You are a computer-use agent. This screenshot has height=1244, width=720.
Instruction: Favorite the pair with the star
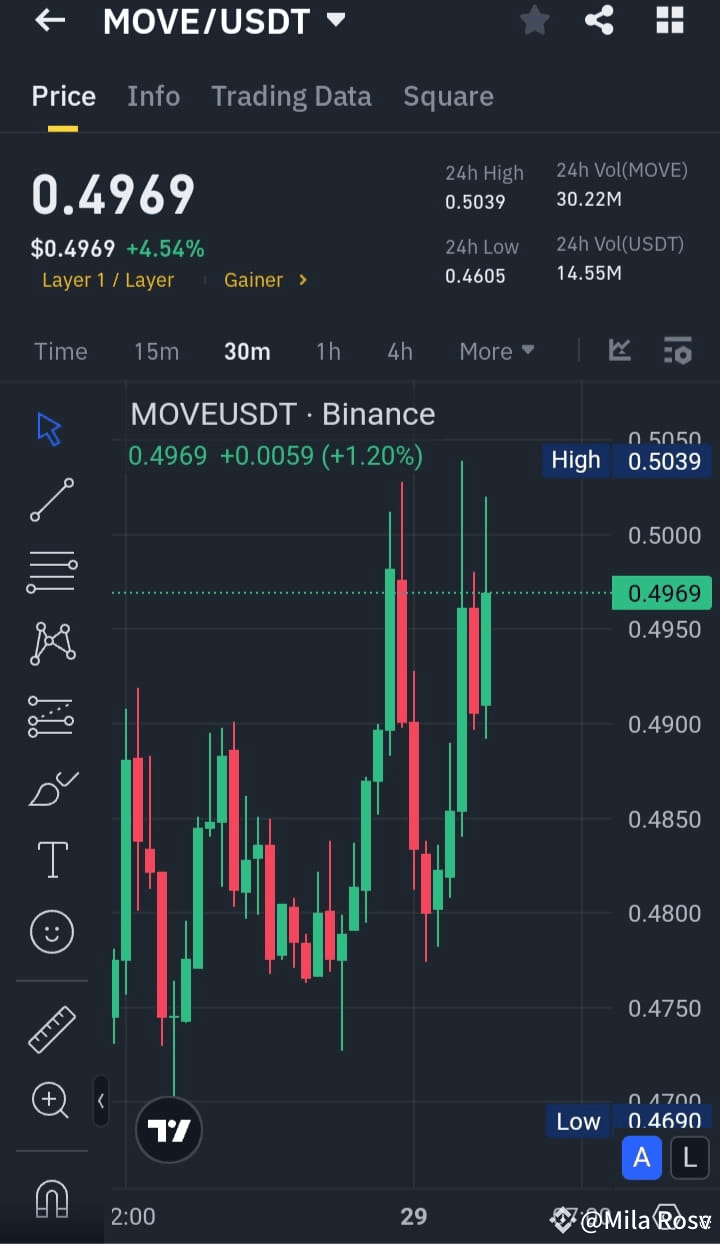pos(534,20)
